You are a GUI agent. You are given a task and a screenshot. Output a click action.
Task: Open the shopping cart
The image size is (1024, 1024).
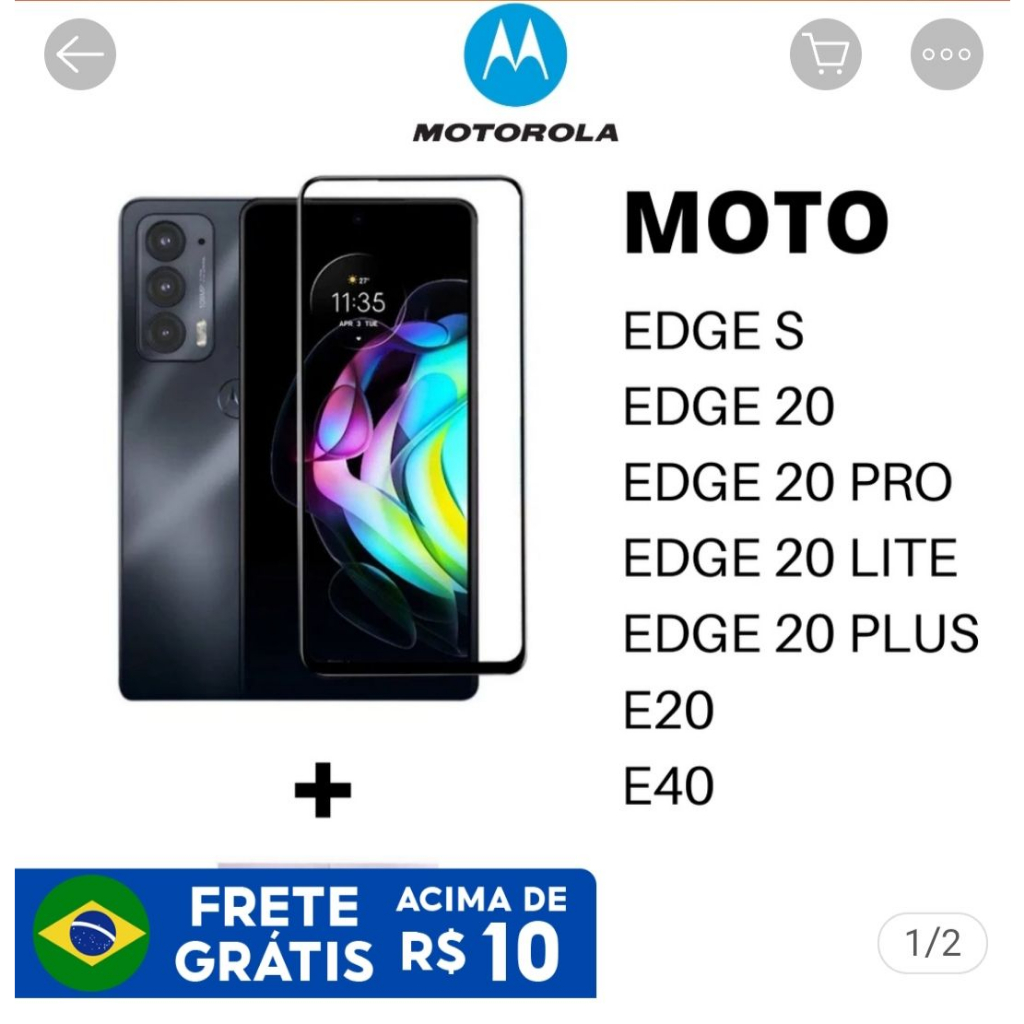[x=825, y=55]
